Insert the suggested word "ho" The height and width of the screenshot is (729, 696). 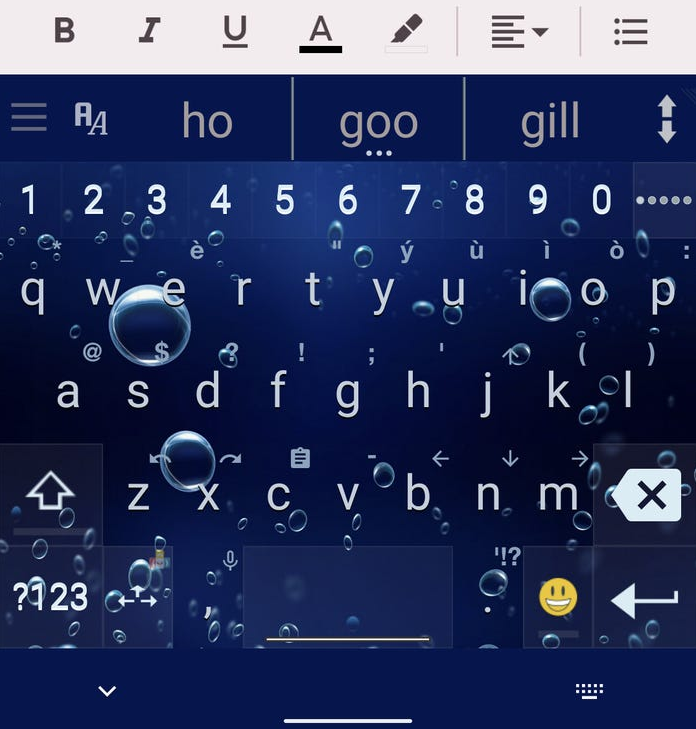(x=207, y=122)
